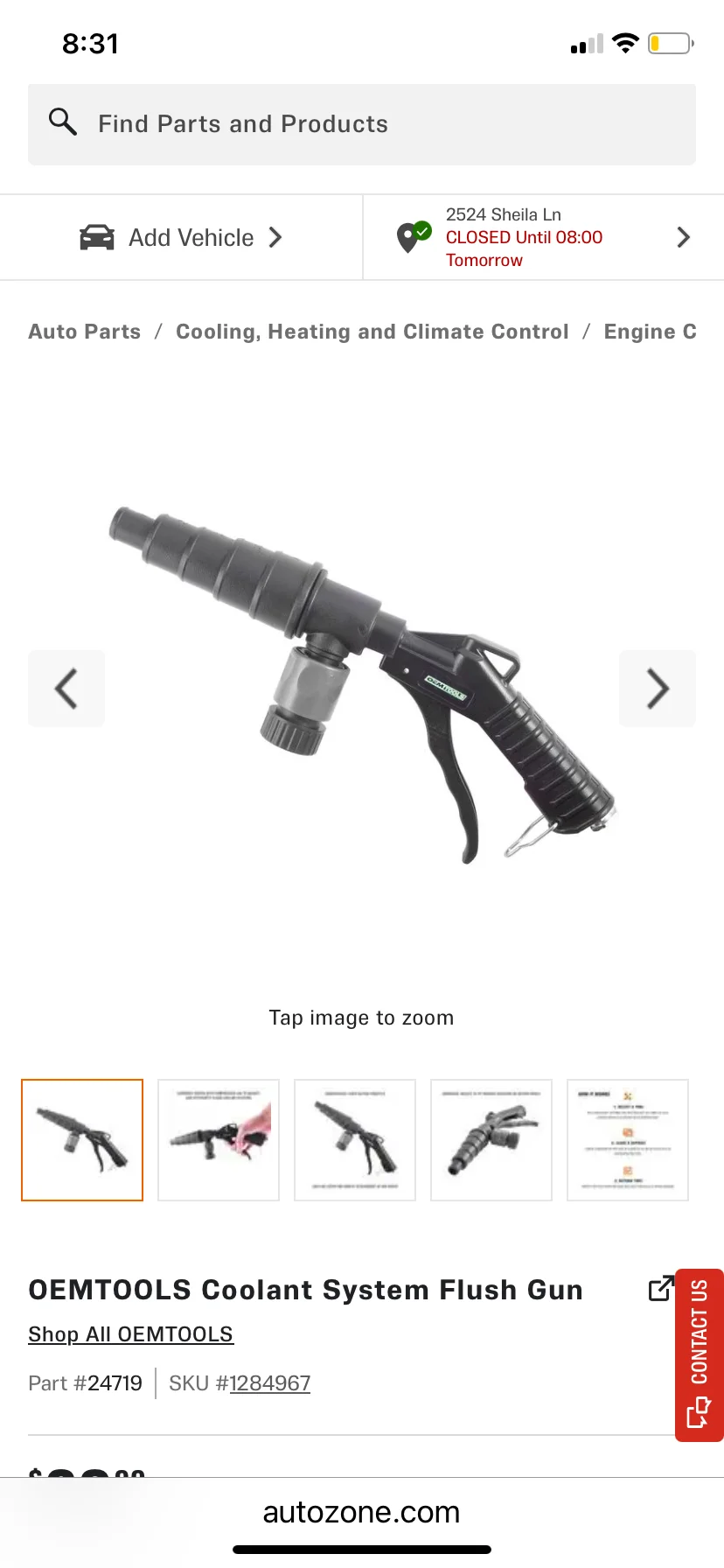Viewport: 724px width, 1568px height.
Task: Open the Engine C breadcrumb link
Action: pos(650,332)
